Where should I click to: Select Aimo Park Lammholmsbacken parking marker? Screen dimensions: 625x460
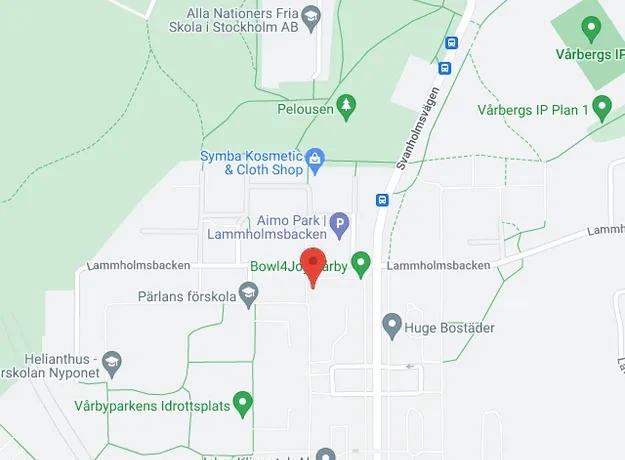click(340, 225)
